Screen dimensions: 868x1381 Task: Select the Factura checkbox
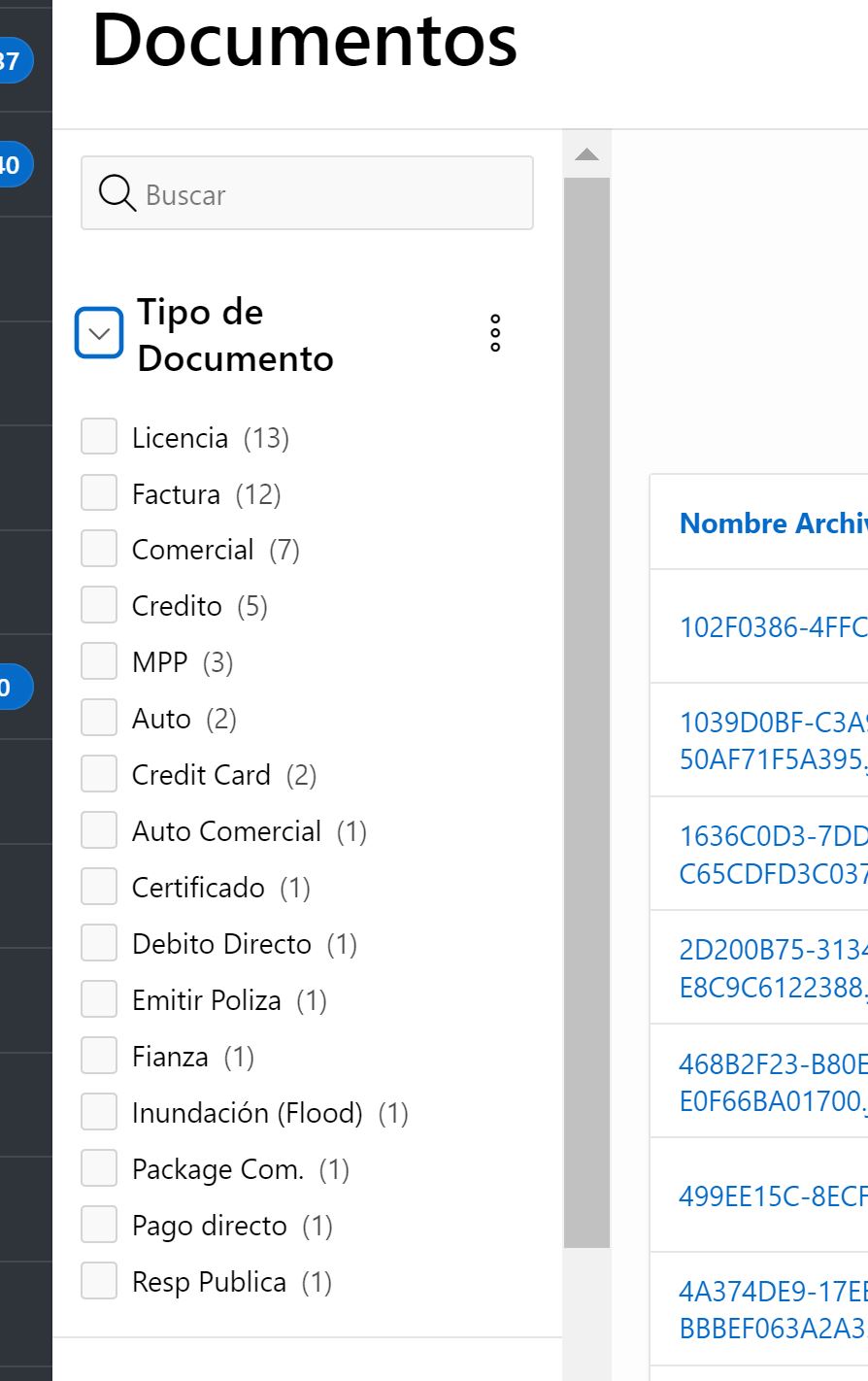(99, 493)
